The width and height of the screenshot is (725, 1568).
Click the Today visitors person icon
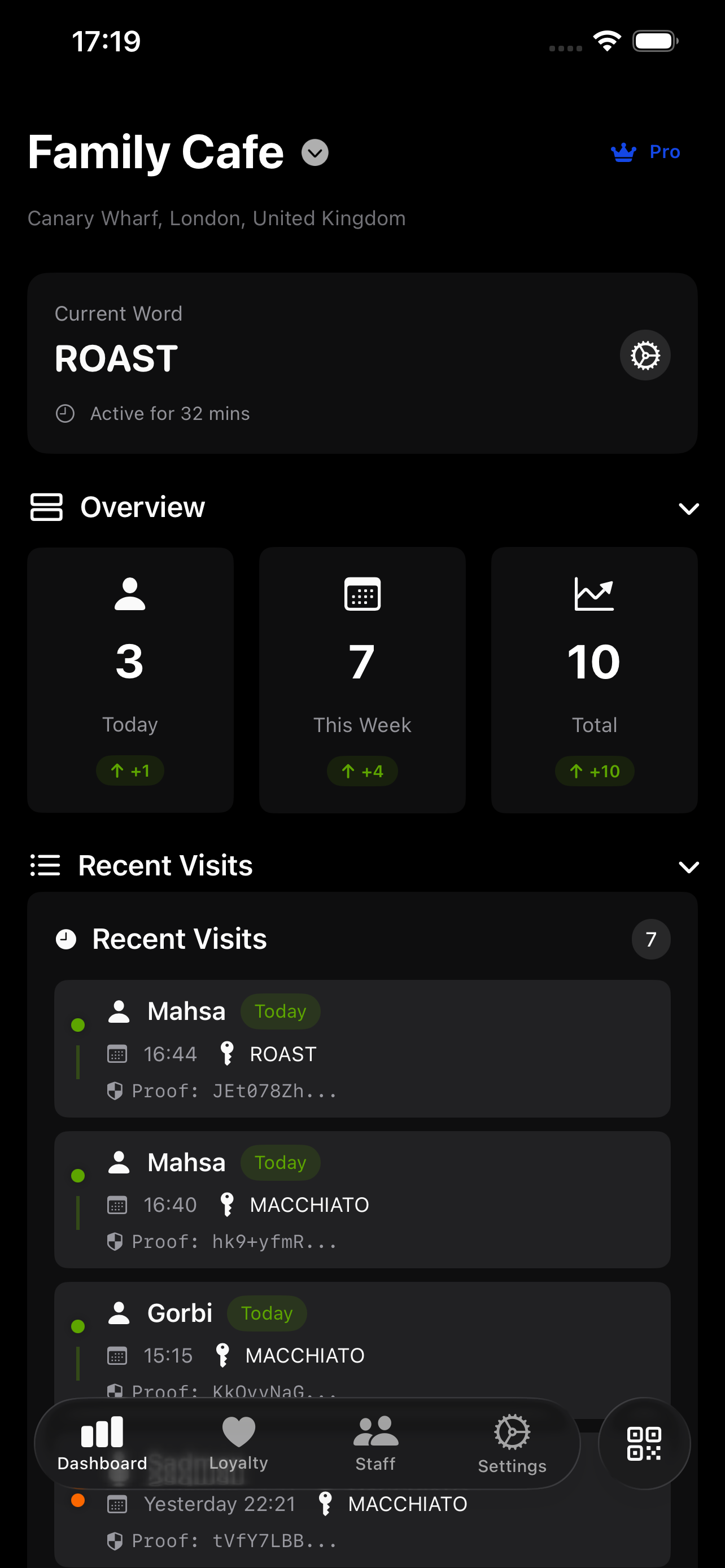click(x=130, y=593)
